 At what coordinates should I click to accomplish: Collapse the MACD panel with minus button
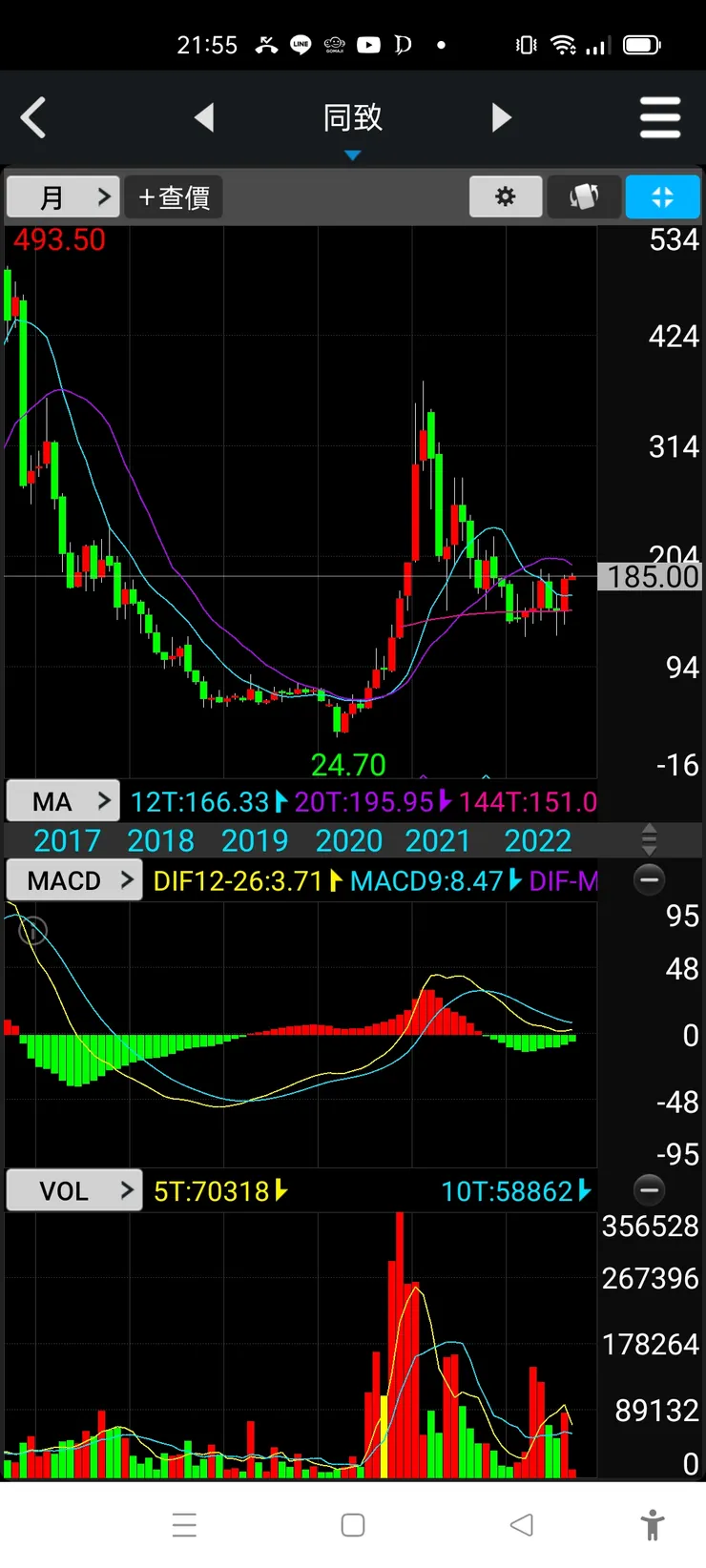[x=650, y=879]
